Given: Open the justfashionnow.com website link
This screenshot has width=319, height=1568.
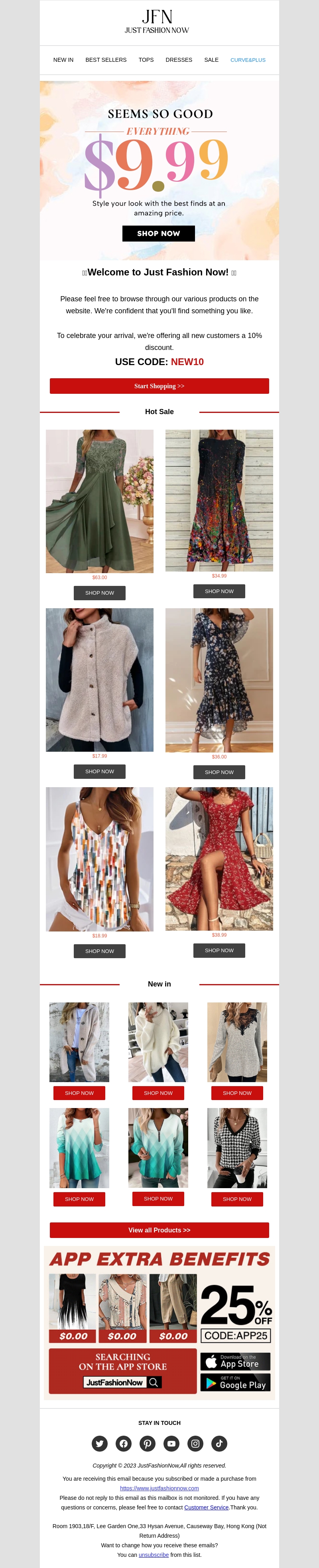Looking at the screenshot, I should 159,1487.
